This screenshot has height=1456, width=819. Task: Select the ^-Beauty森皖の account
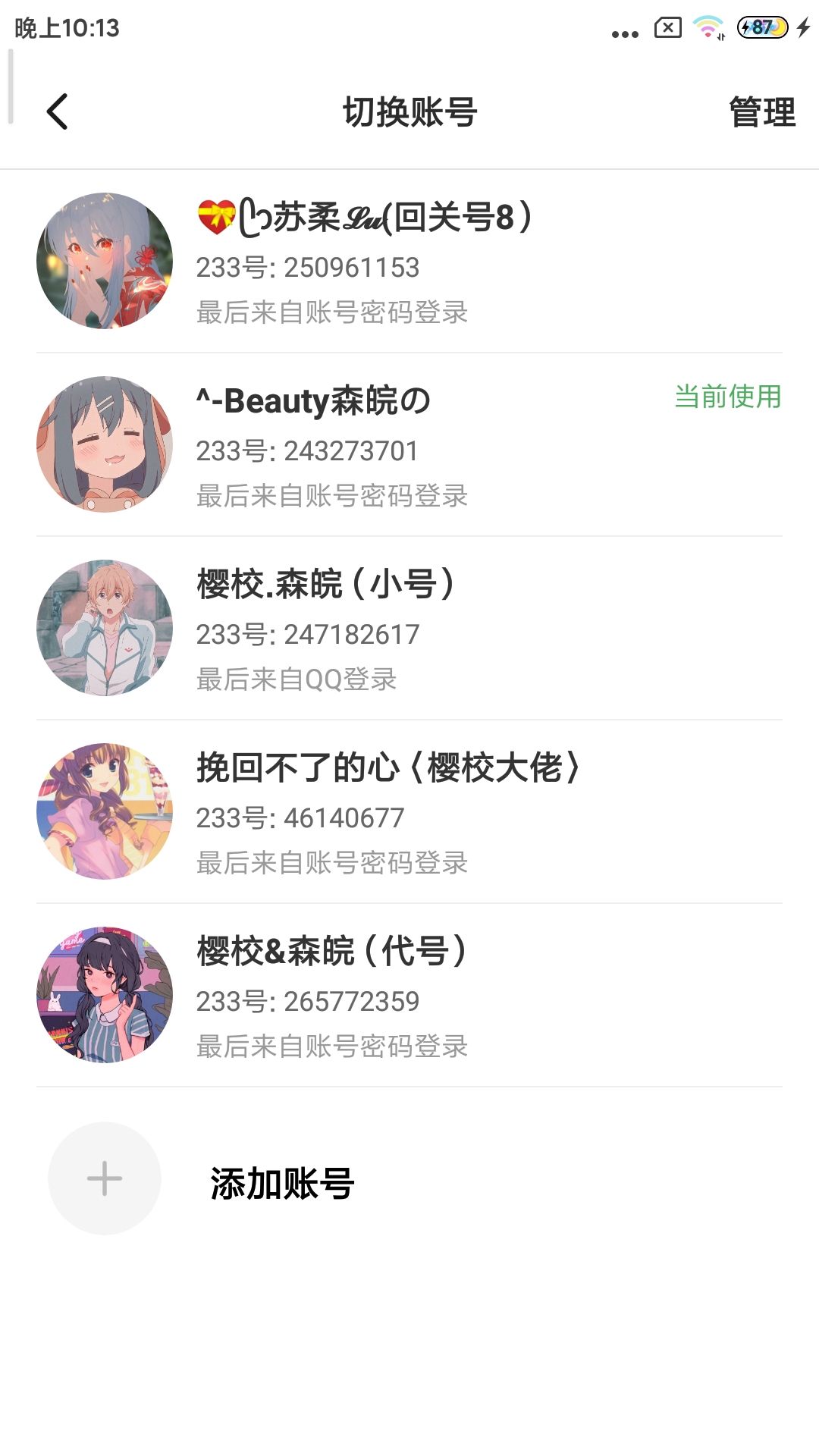tap(409, 444)
